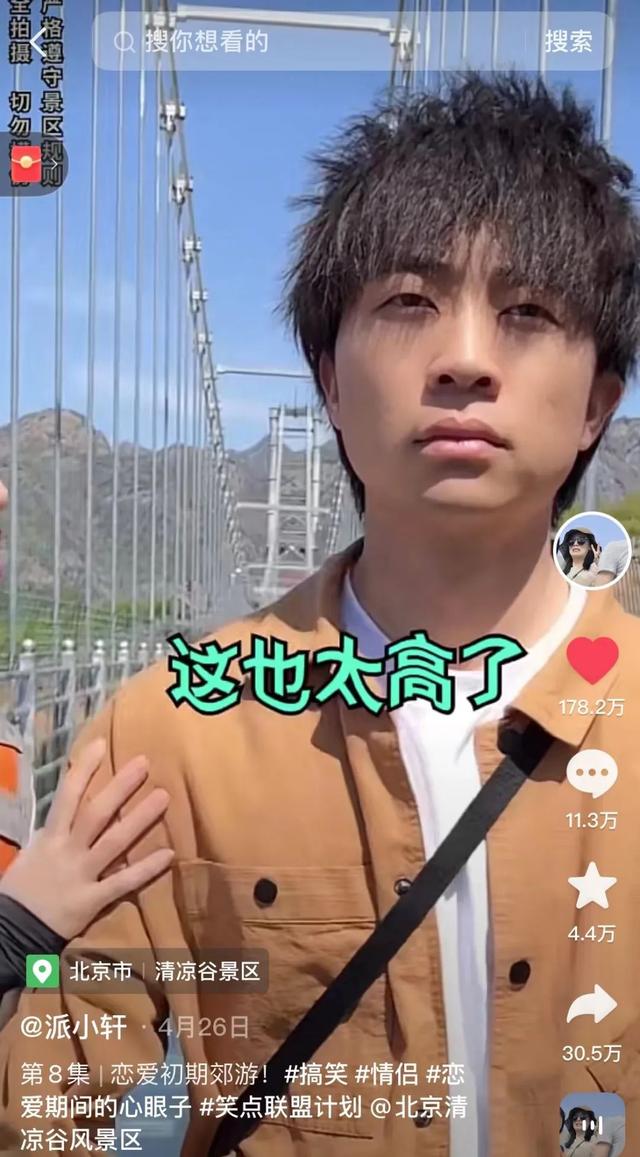This screenshot has height=1157, width=640.
Task: Open the music disc for this sound
Action: coord(592,1124)
